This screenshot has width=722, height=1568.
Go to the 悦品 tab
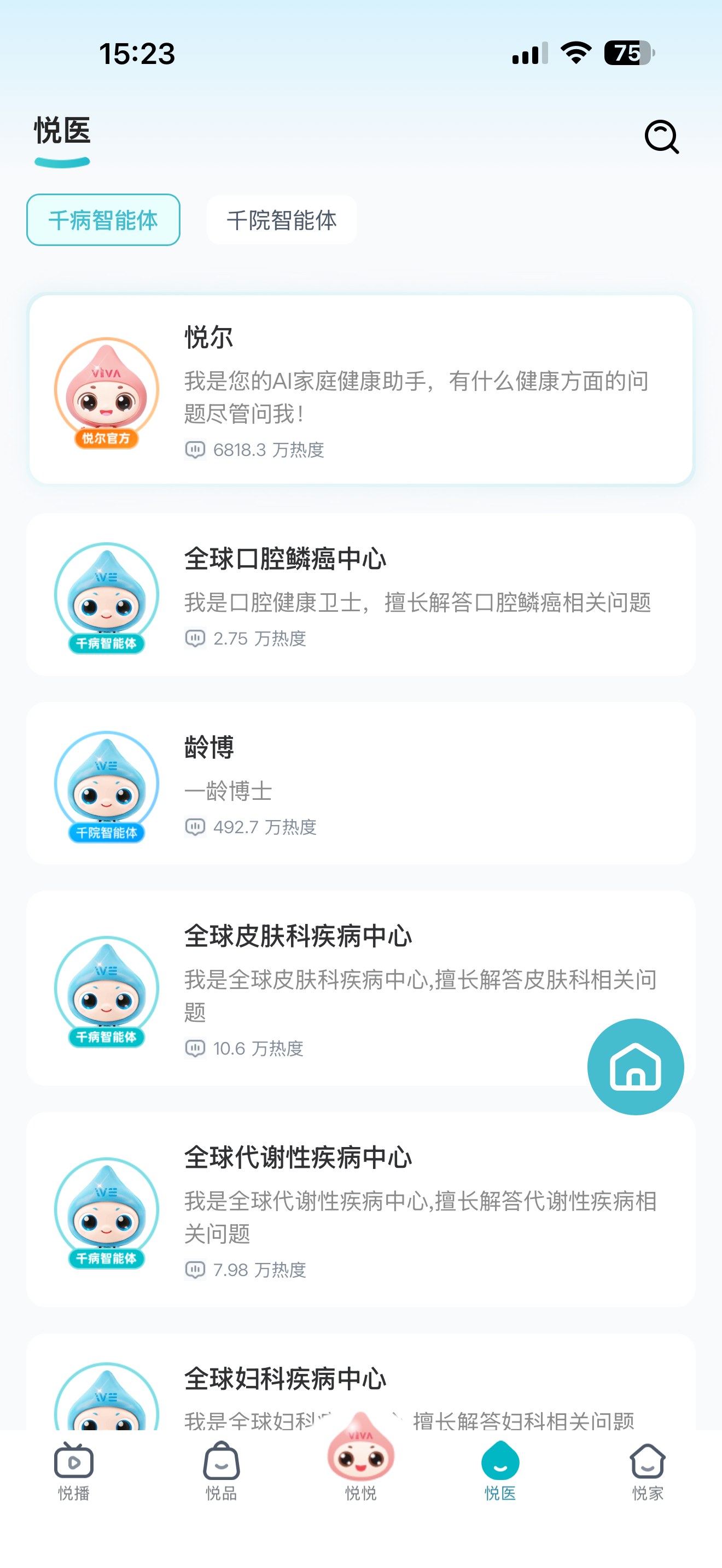pyautogui.click(x=221, y=1471)
